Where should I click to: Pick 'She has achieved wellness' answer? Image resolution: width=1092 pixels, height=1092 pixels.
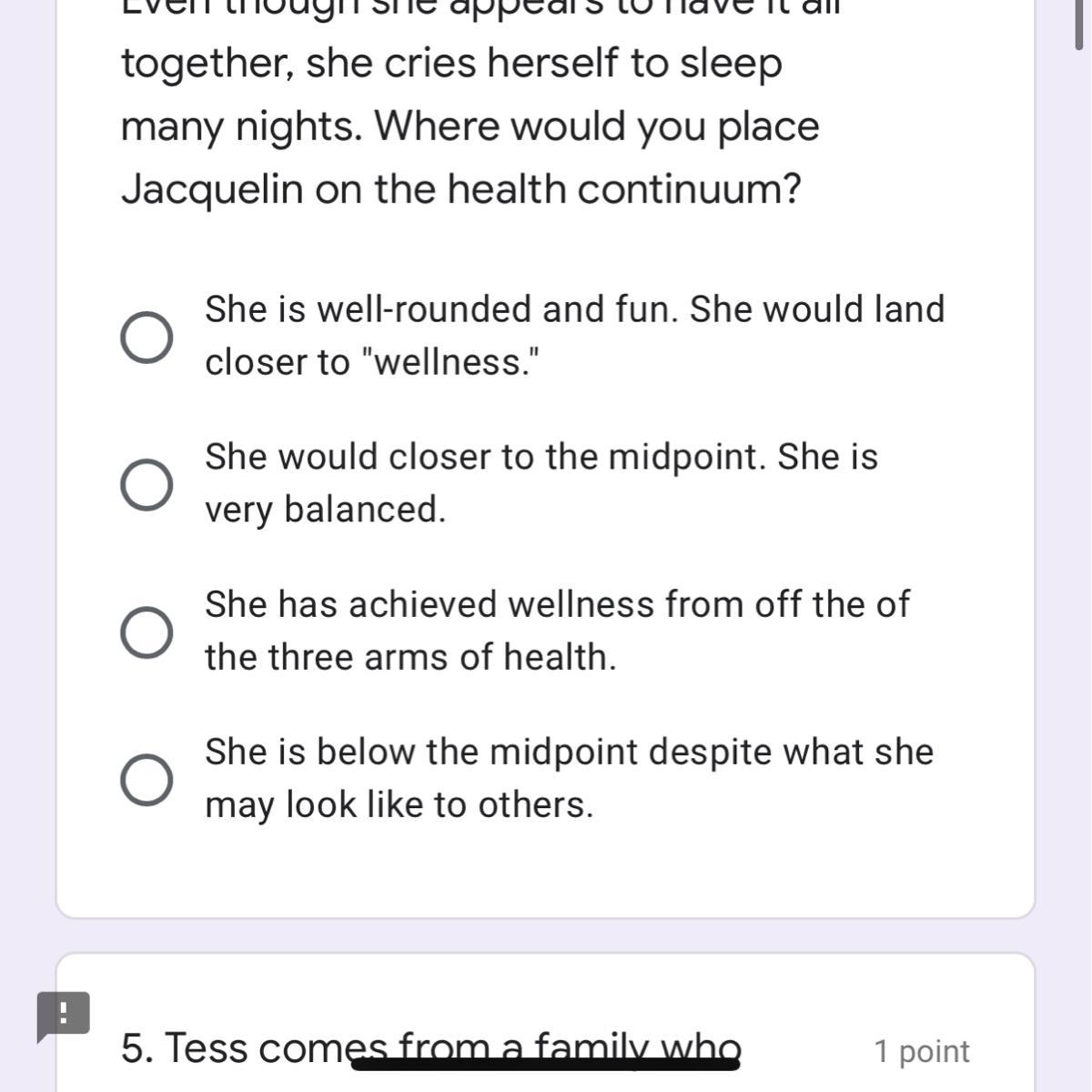pyautogui.click(x=147, y=632)
